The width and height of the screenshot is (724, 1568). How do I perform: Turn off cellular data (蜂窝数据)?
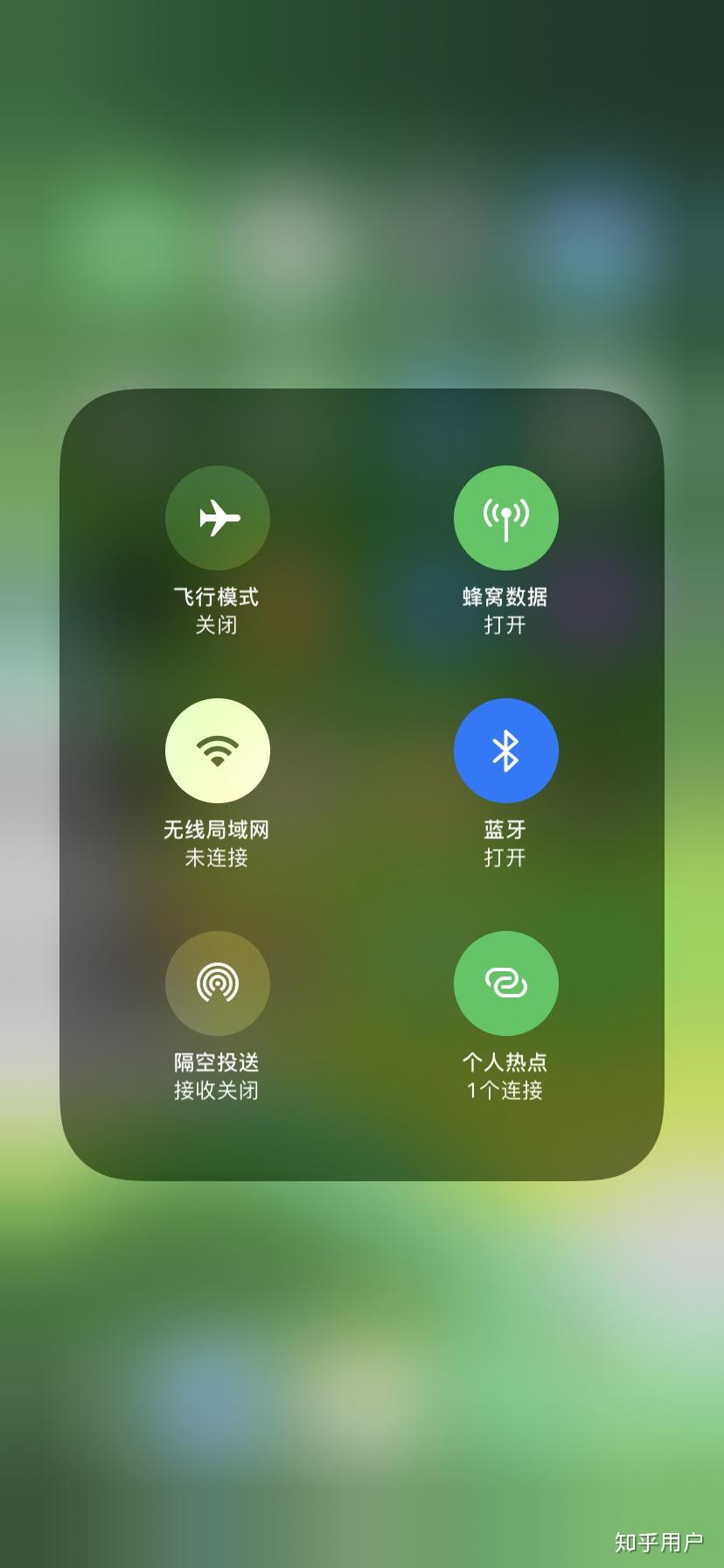505,518
